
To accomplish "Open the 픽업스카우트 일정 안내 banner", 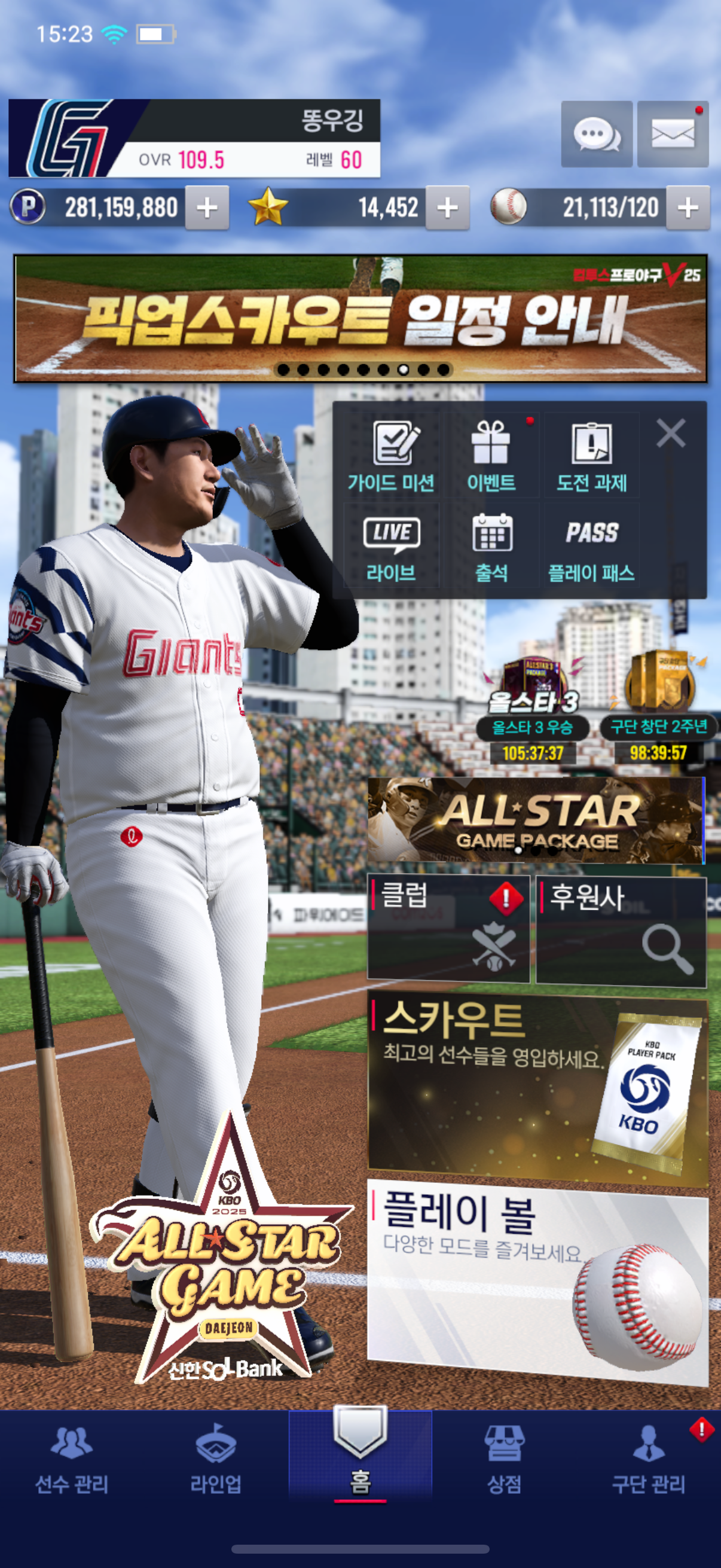I will (x=360, y=318).
